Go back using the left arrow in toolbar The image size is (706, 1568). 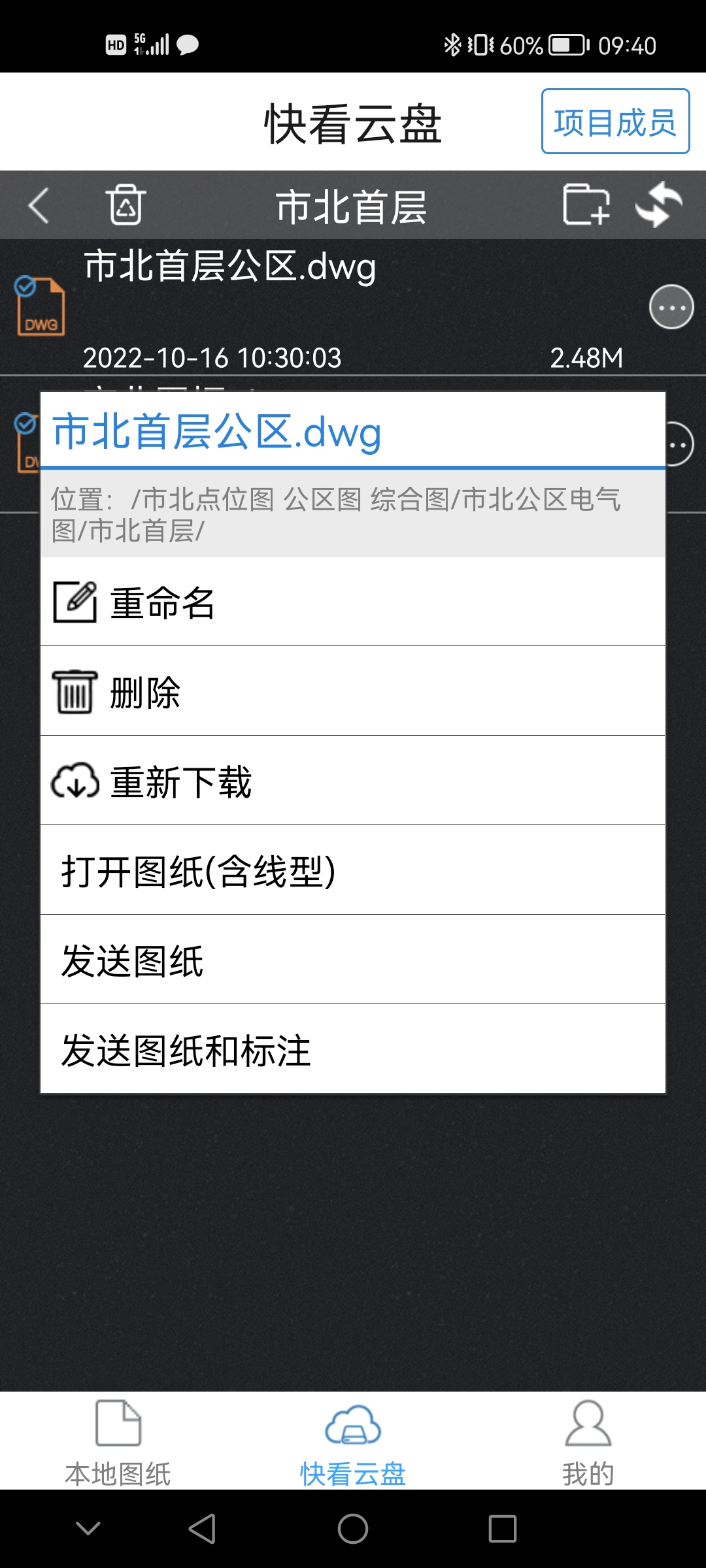click(39, 206)
